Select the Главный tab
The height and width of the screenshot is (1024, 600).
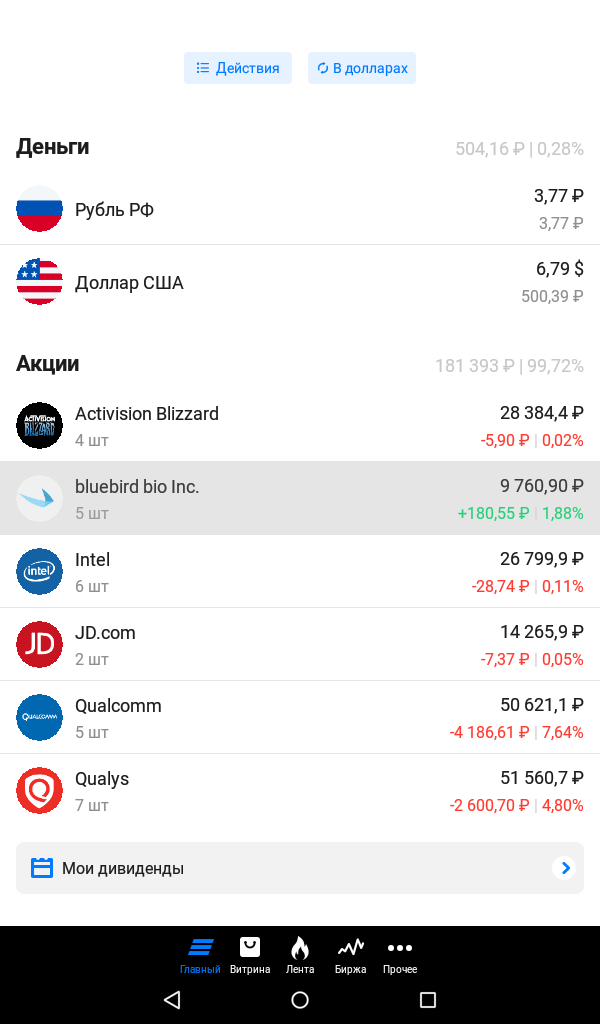pyautogui.click(x=200, y=955)
